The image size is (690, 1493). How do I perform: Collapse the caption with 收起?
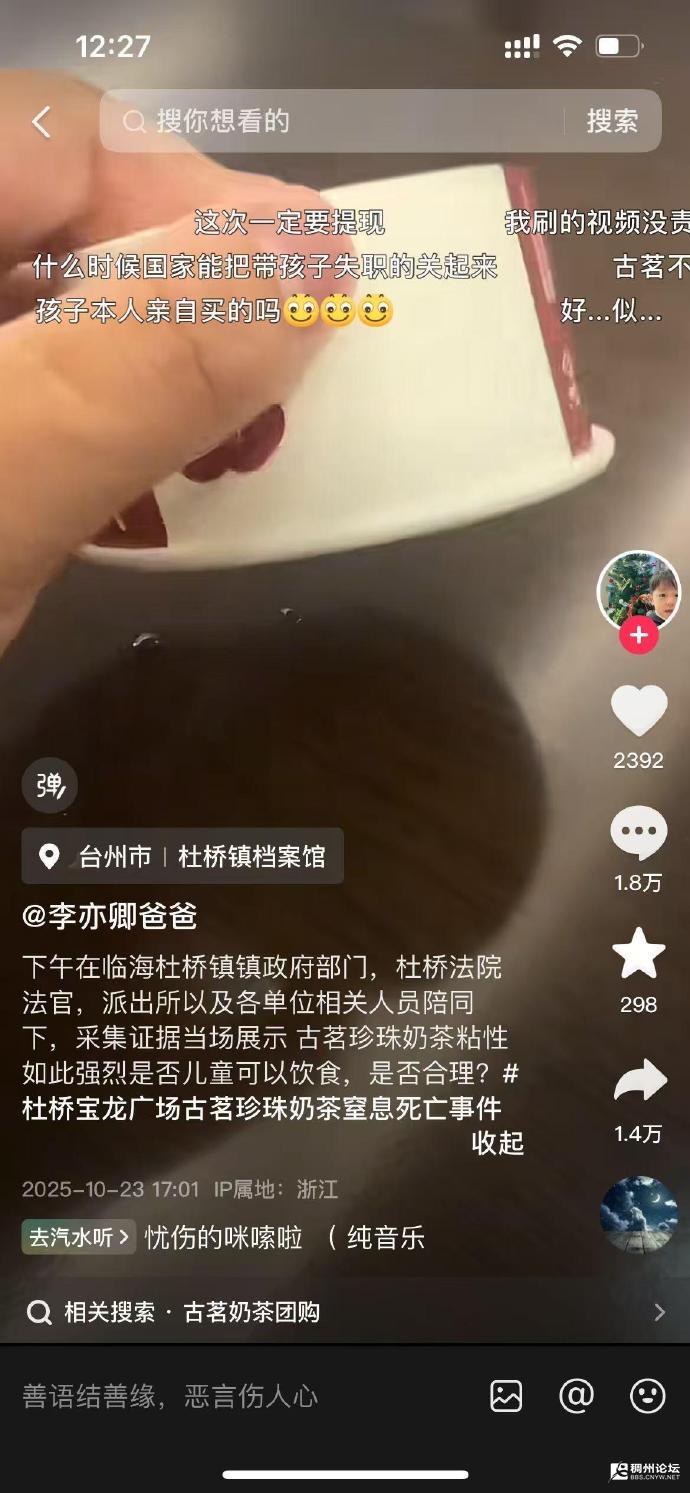click(497, 1142)
